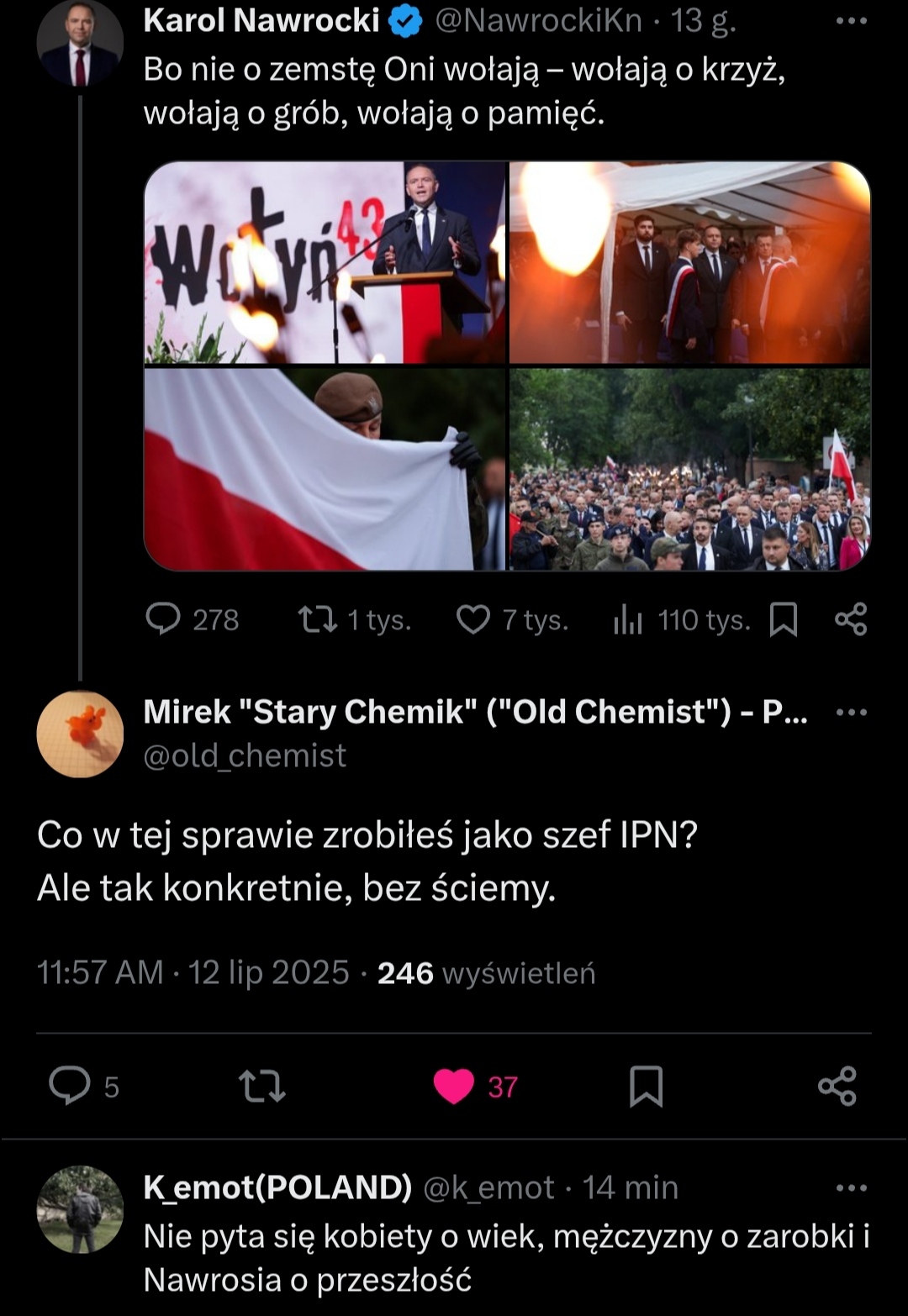Open the soldier holding flag photo
Viewport: 908px width, 1316px height.
click(x=325, y=469)
